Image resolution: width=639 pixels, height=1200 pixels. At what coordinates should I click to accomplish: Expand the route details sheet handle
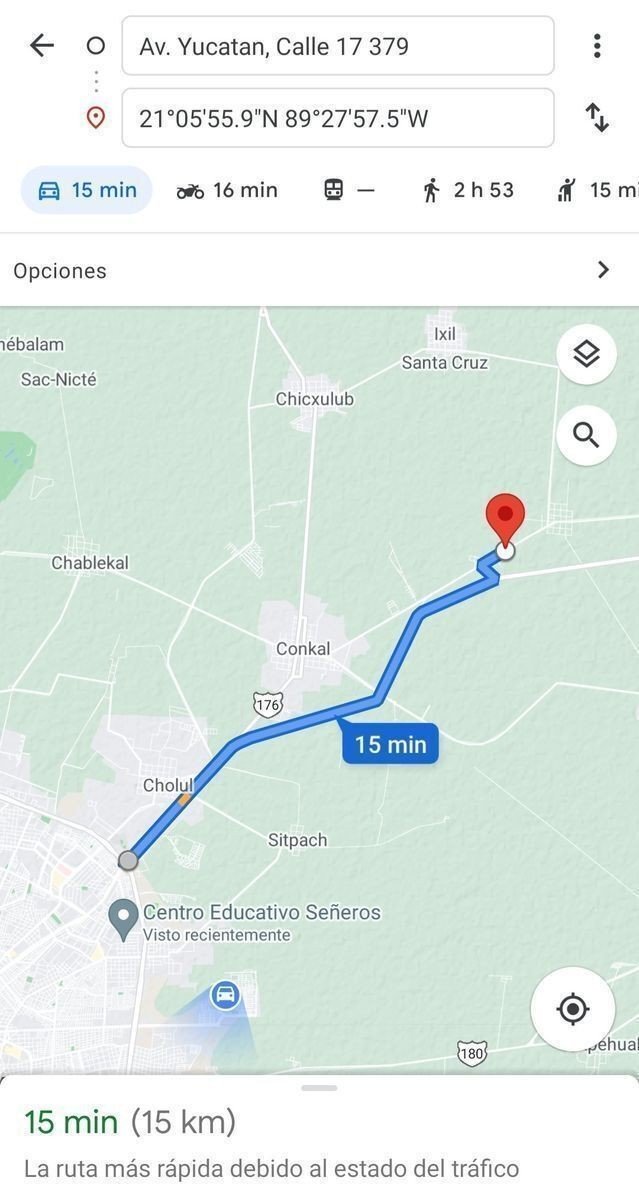coord(319,1088)
